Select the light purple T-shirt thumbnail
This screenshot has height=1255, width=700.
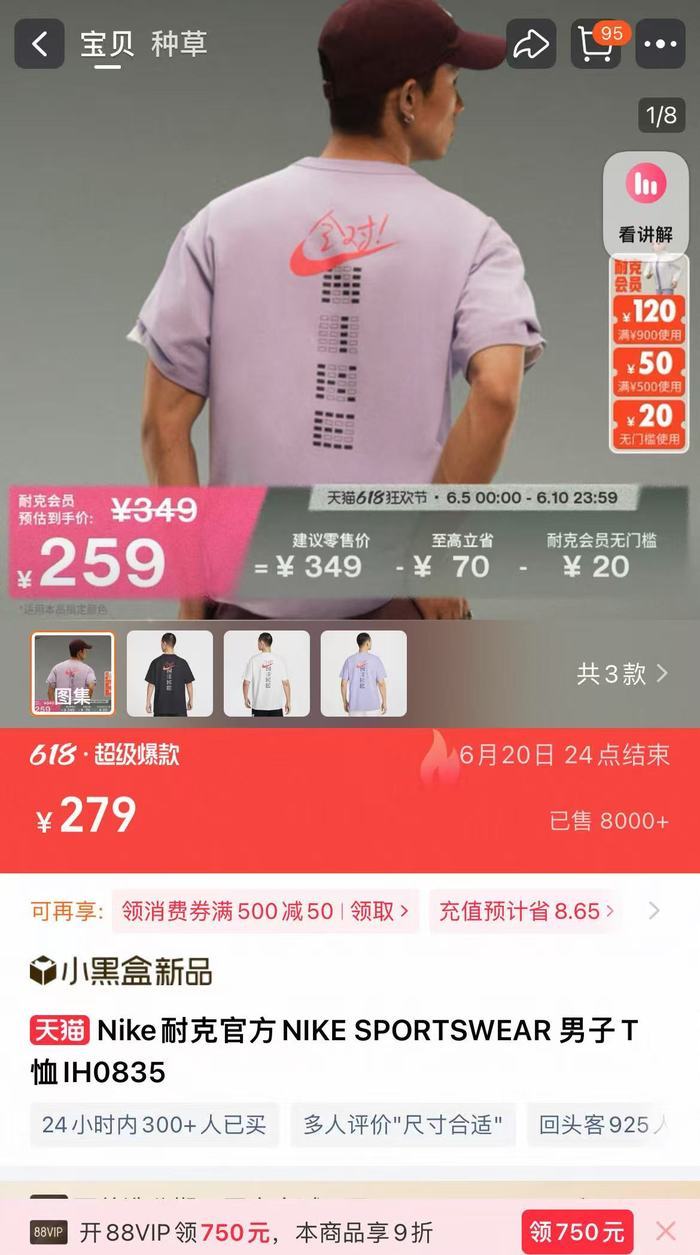363,673
